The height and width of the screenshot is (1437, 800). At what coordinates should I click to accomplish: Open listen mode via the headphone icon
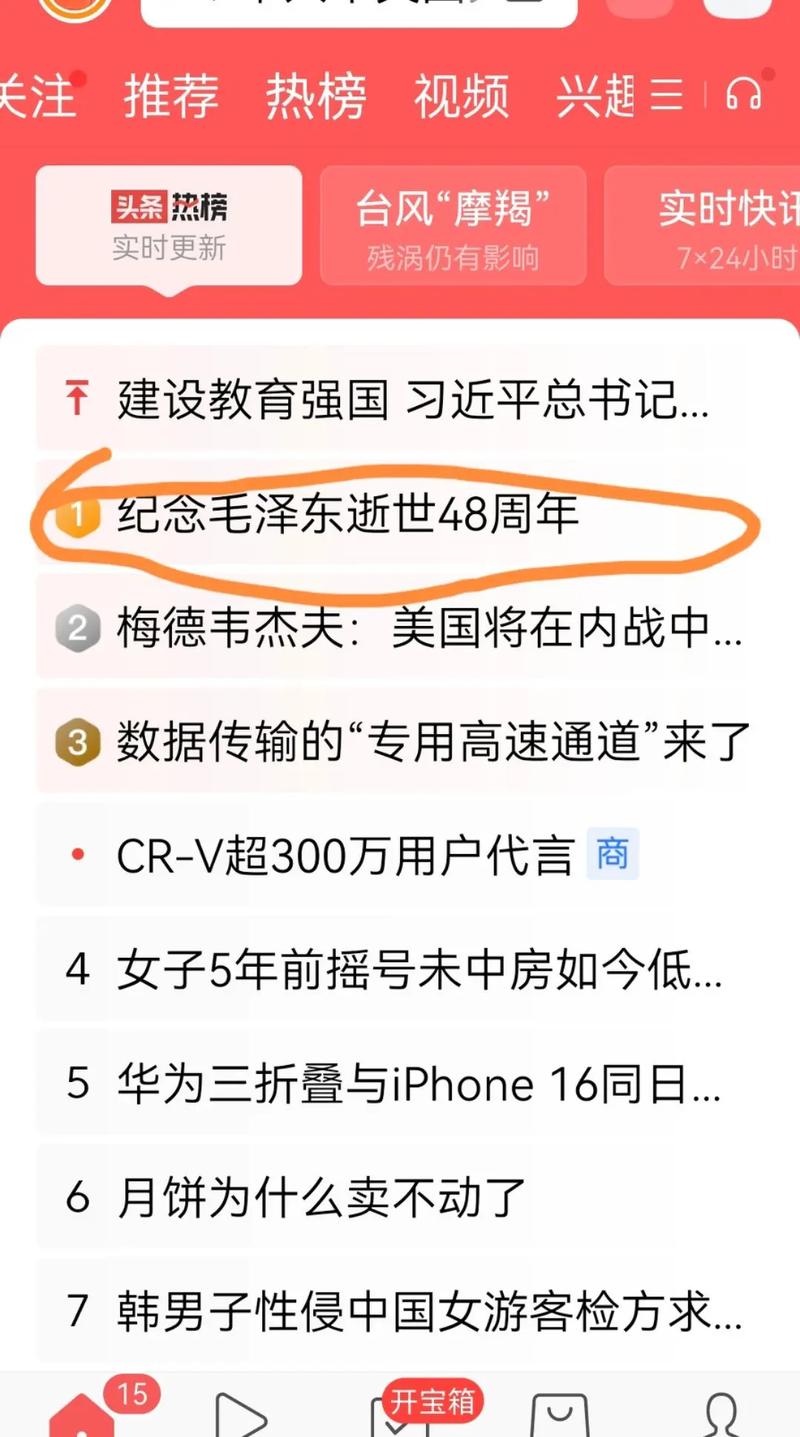point(744,95)
